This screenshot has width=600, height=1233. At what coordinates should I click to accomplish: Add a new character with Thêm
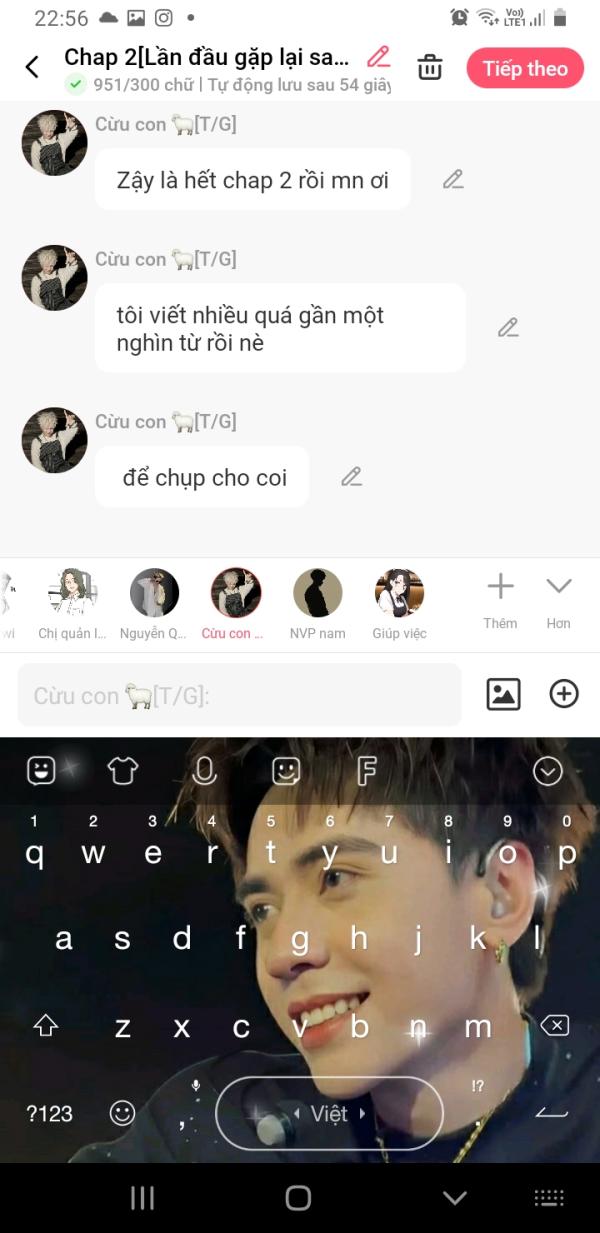[500, 601]
